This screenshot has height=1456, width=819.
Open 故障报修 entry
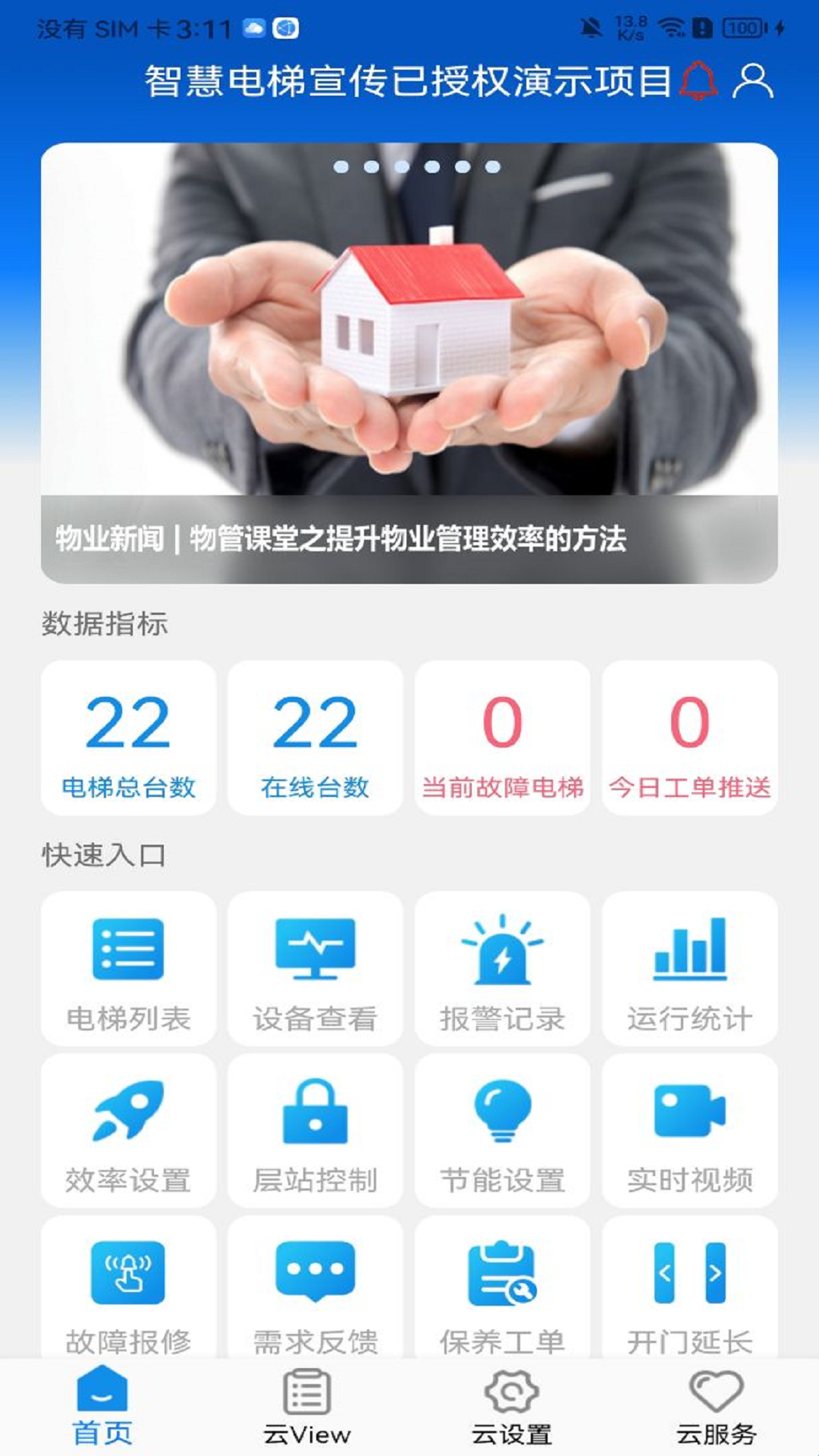coord(128,1289)
